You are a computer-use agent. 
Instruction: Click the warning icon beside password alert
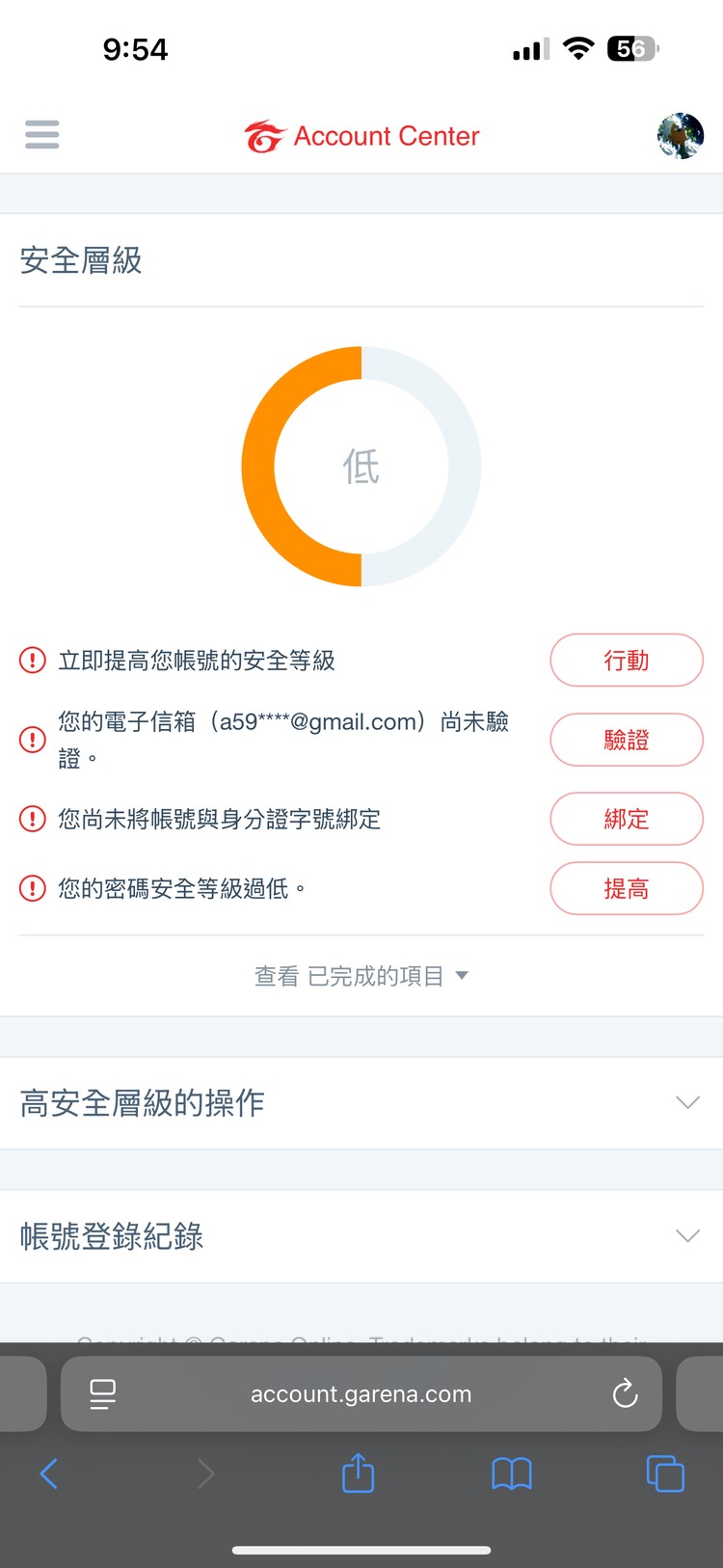point(32,888)
